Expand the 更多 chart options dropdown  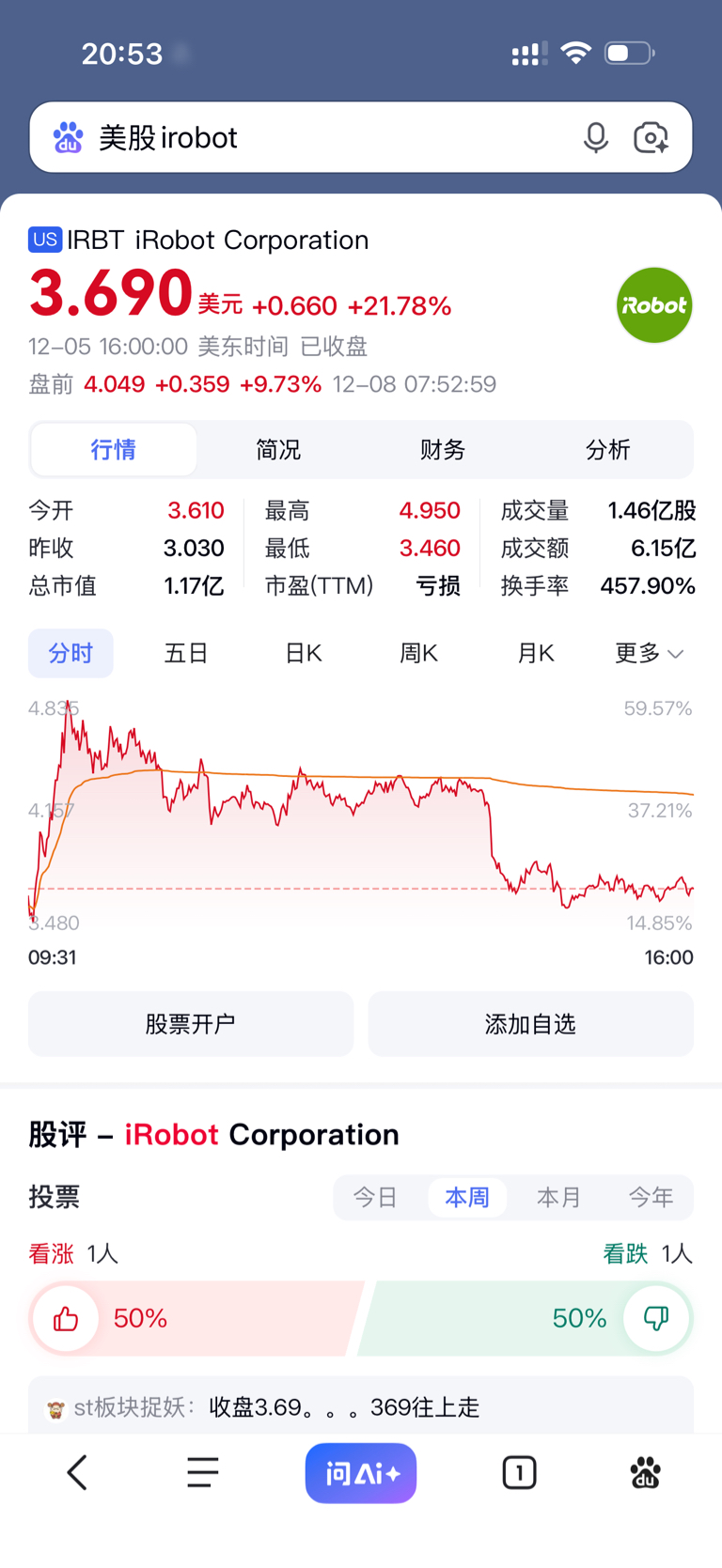[x=650, y=653]
